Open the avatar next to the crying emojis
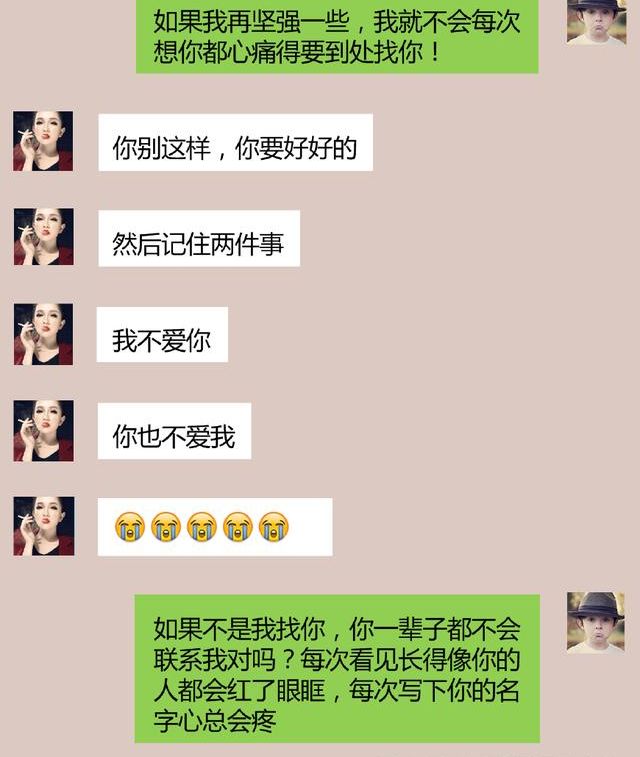640x757 pixels. click(43, 526)
